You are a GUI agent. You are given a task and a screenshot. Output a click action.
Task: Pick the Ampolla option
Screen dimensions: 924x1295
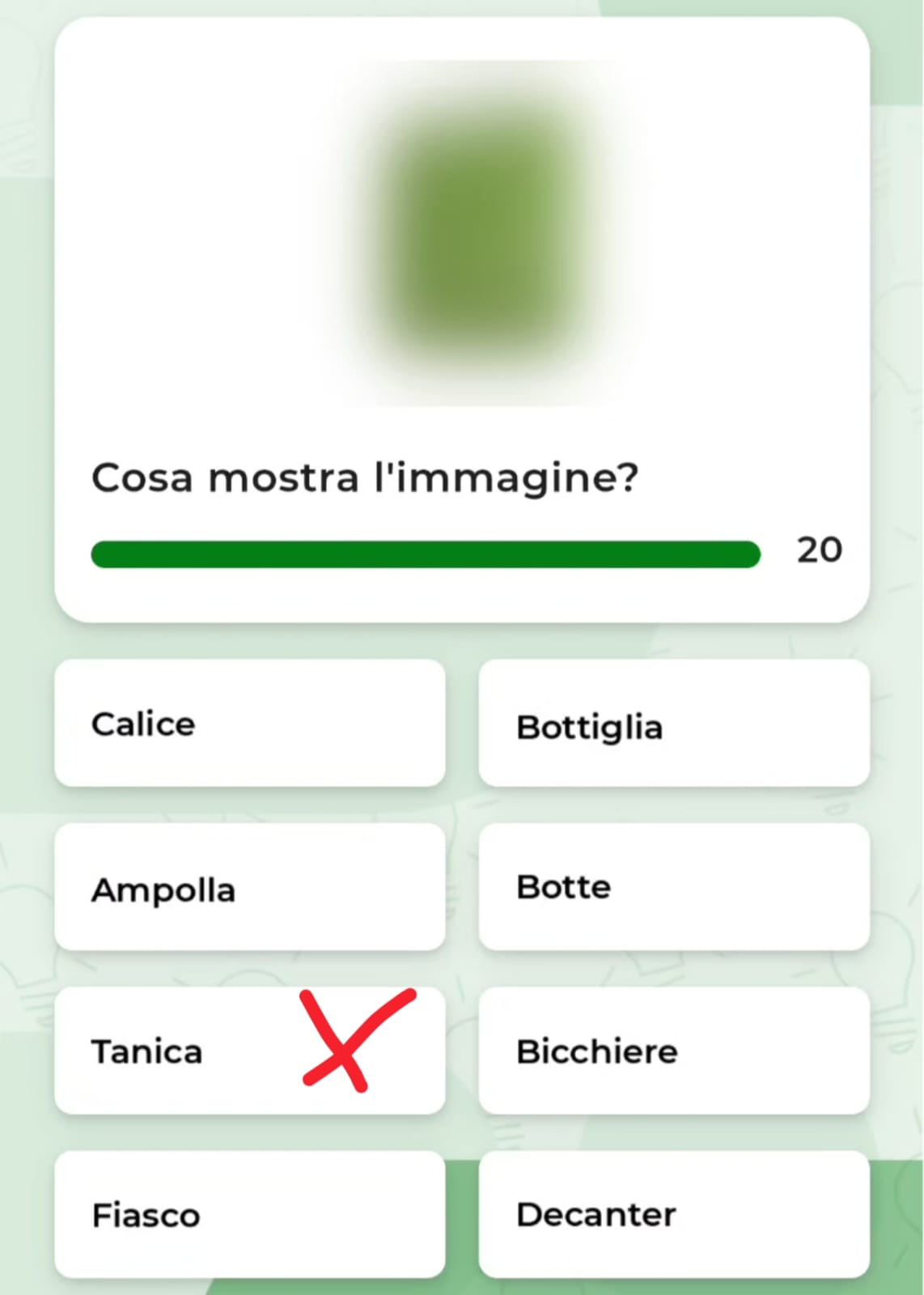pyautogui.click(x=249, y=887)
